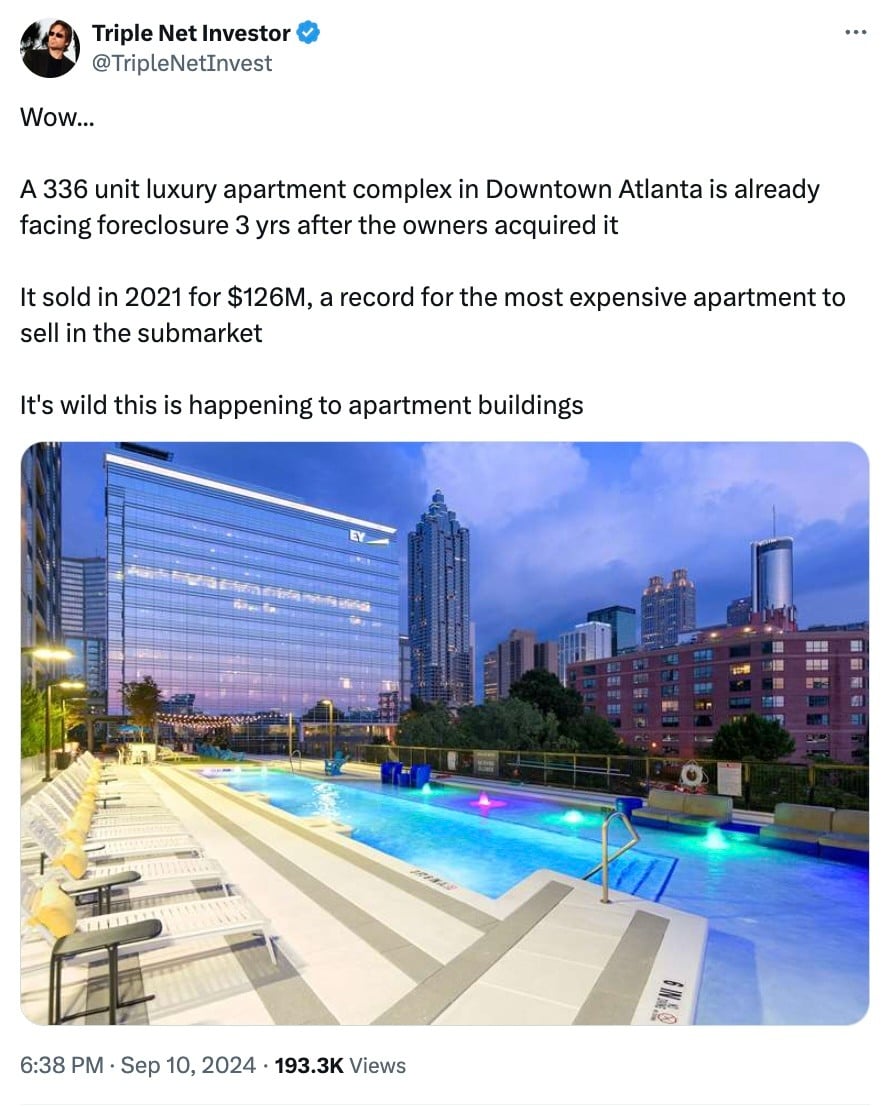Open the tweet's three-dot overflow menu
884x1106 pixels.
pos(855,31)
